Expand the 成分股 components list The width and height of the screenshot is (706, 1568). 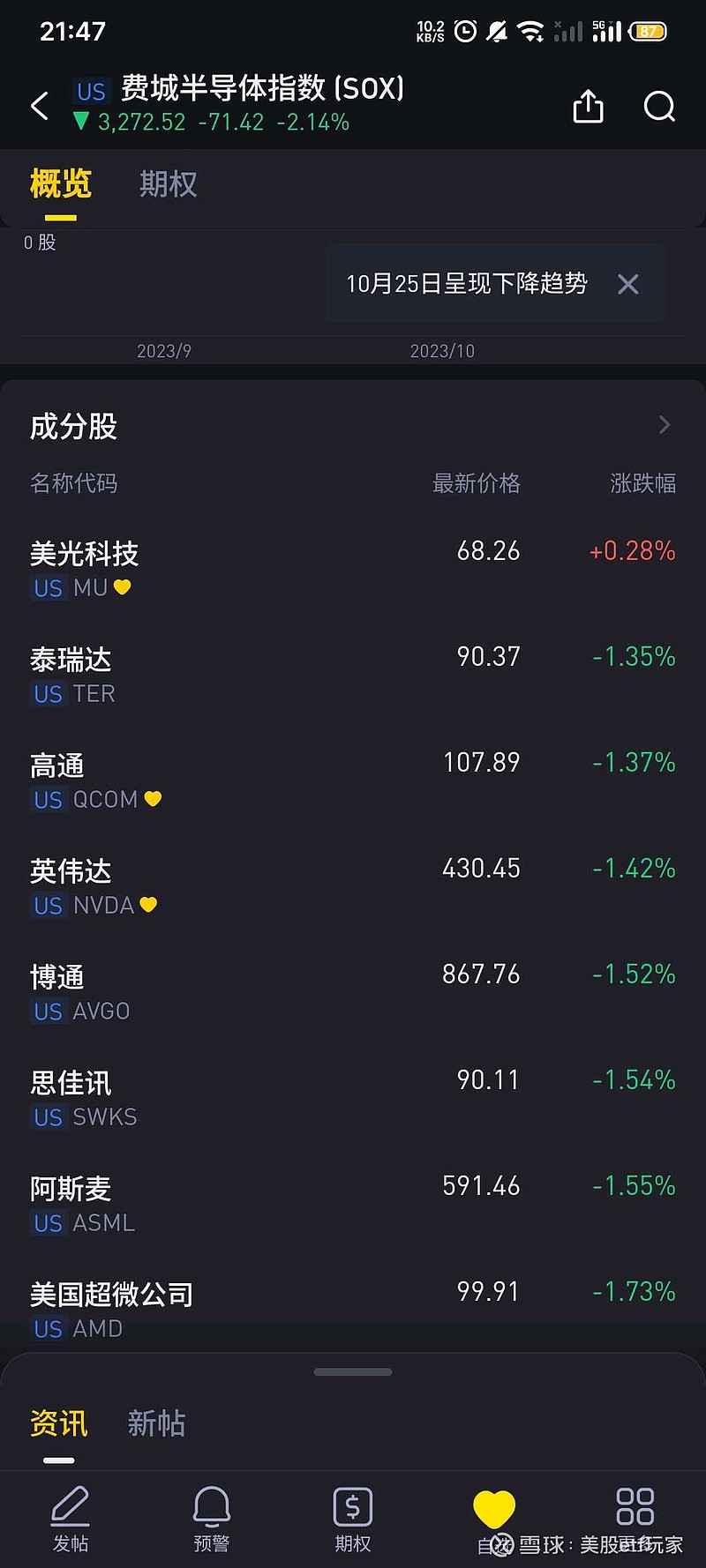664,425
